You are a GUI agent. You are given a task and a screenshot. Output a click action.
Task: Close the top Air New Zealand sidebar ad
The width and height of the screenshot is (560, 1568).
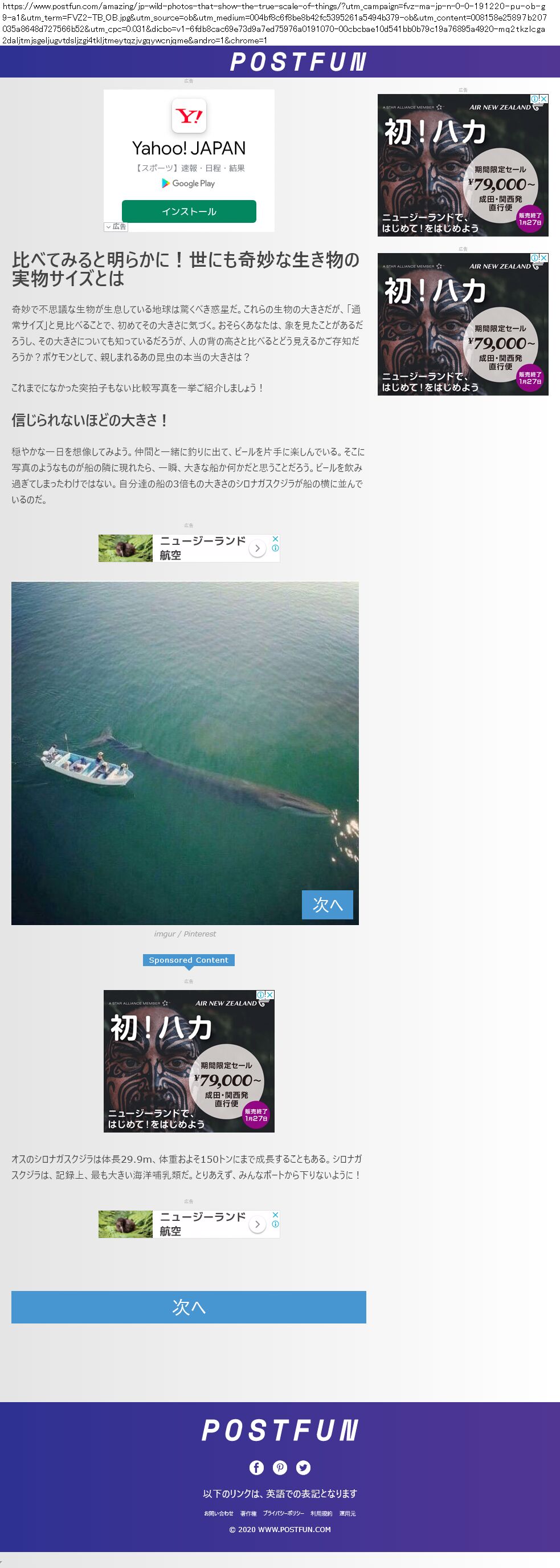click(544, 99)
